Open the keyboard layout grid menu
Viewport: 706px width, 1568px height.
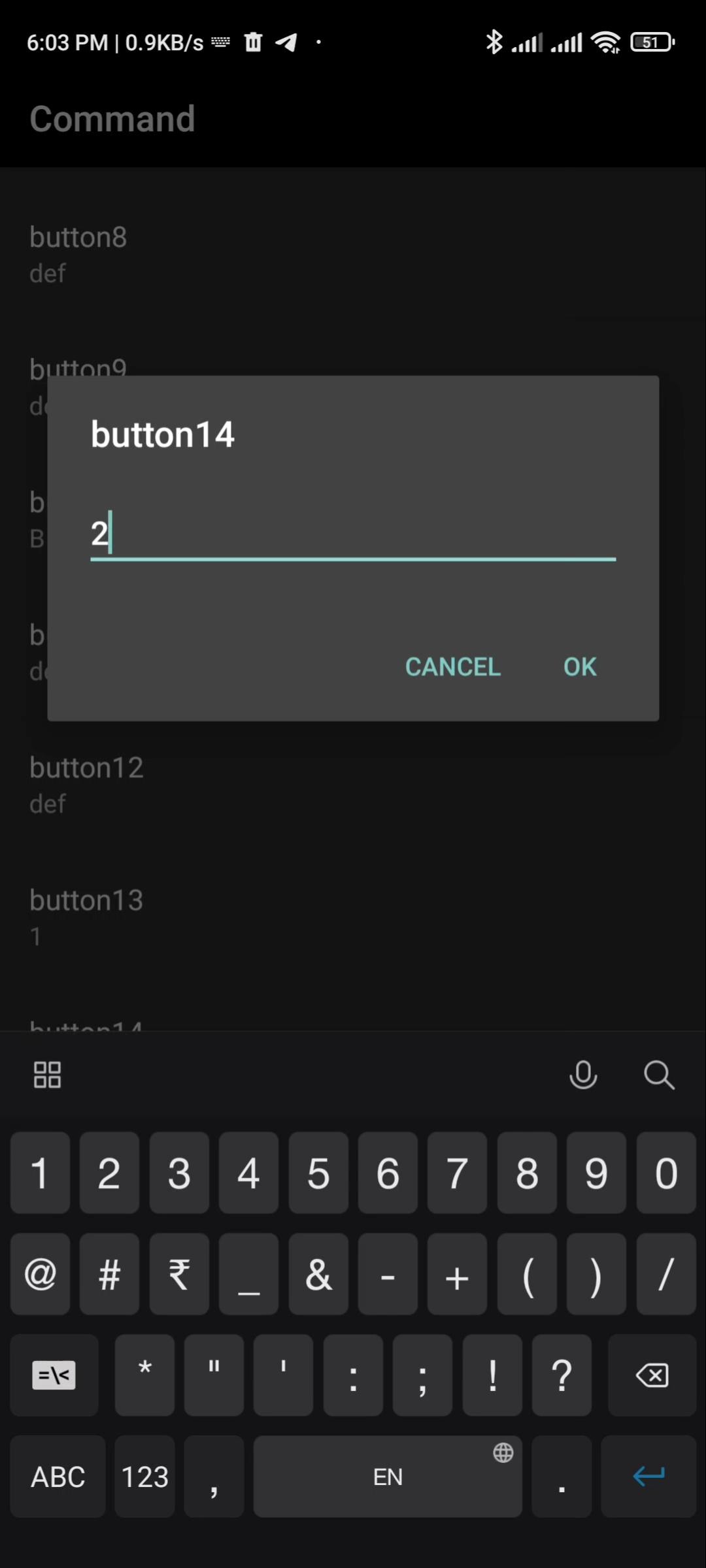pyautogui.click(x=46, y=1075)
